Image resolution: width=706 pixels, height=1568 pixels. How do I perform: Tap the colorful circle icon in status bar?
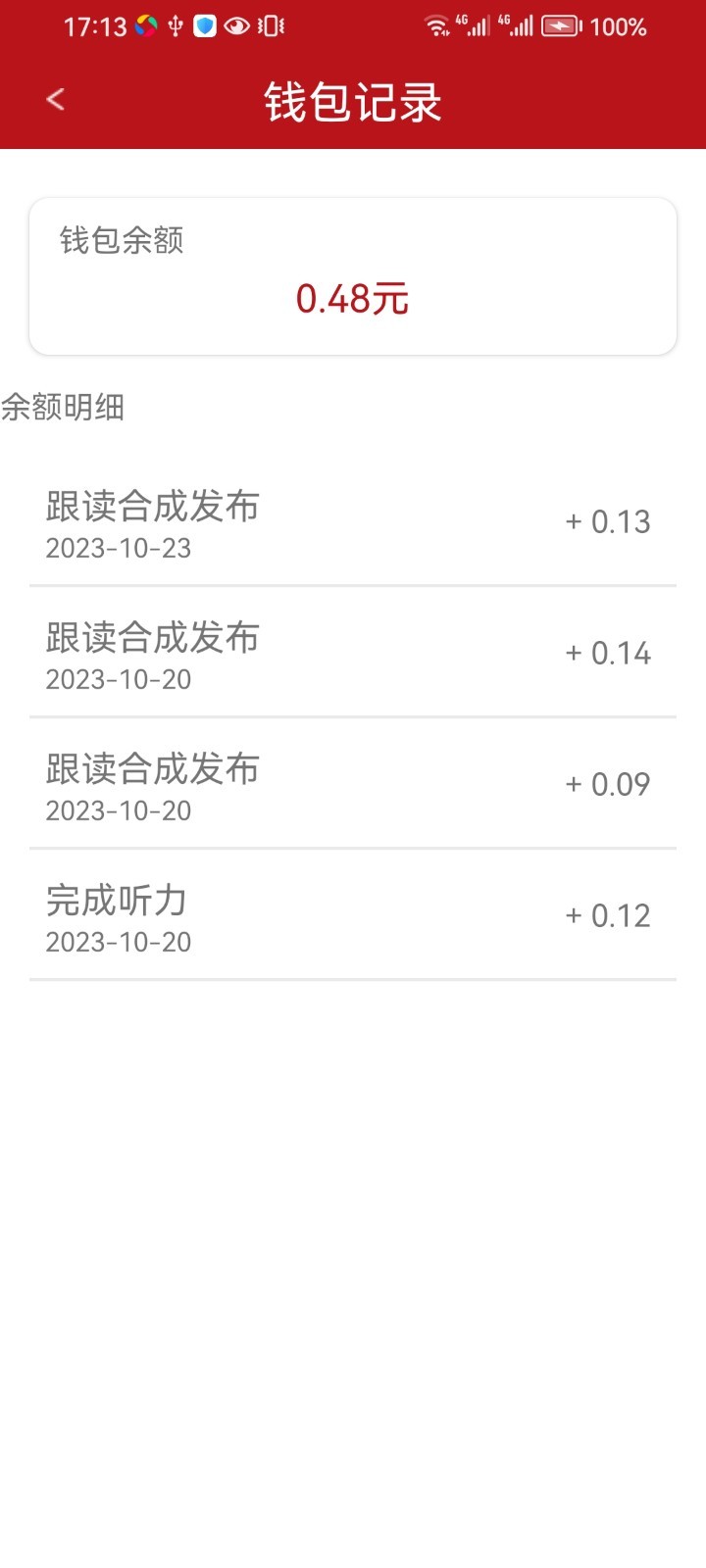[x=144, y=25]
